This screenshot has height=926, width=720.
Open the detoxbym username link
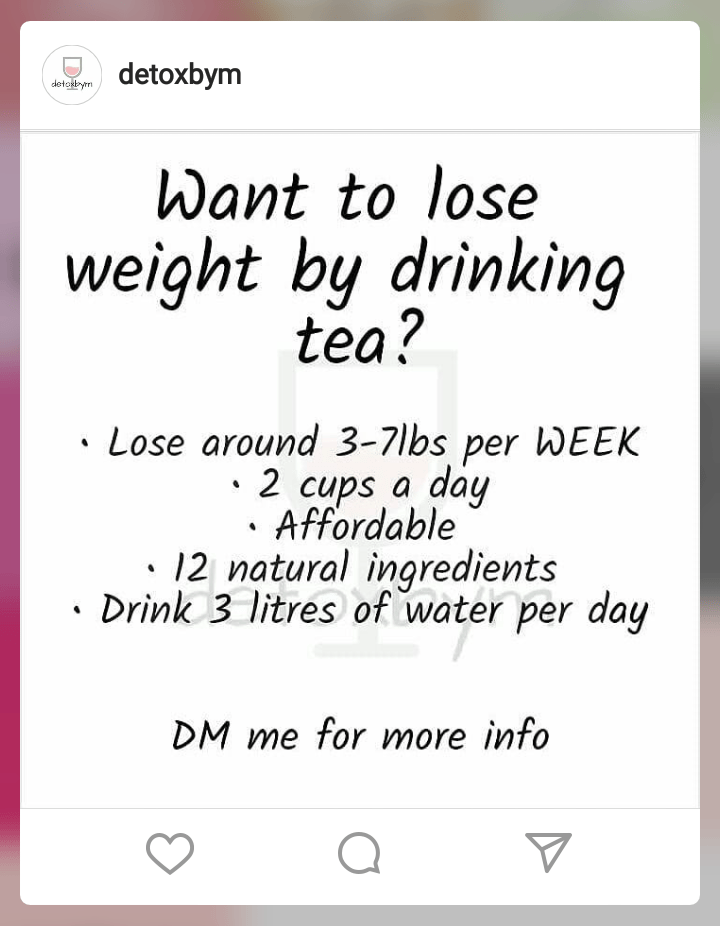pos(180,75)
